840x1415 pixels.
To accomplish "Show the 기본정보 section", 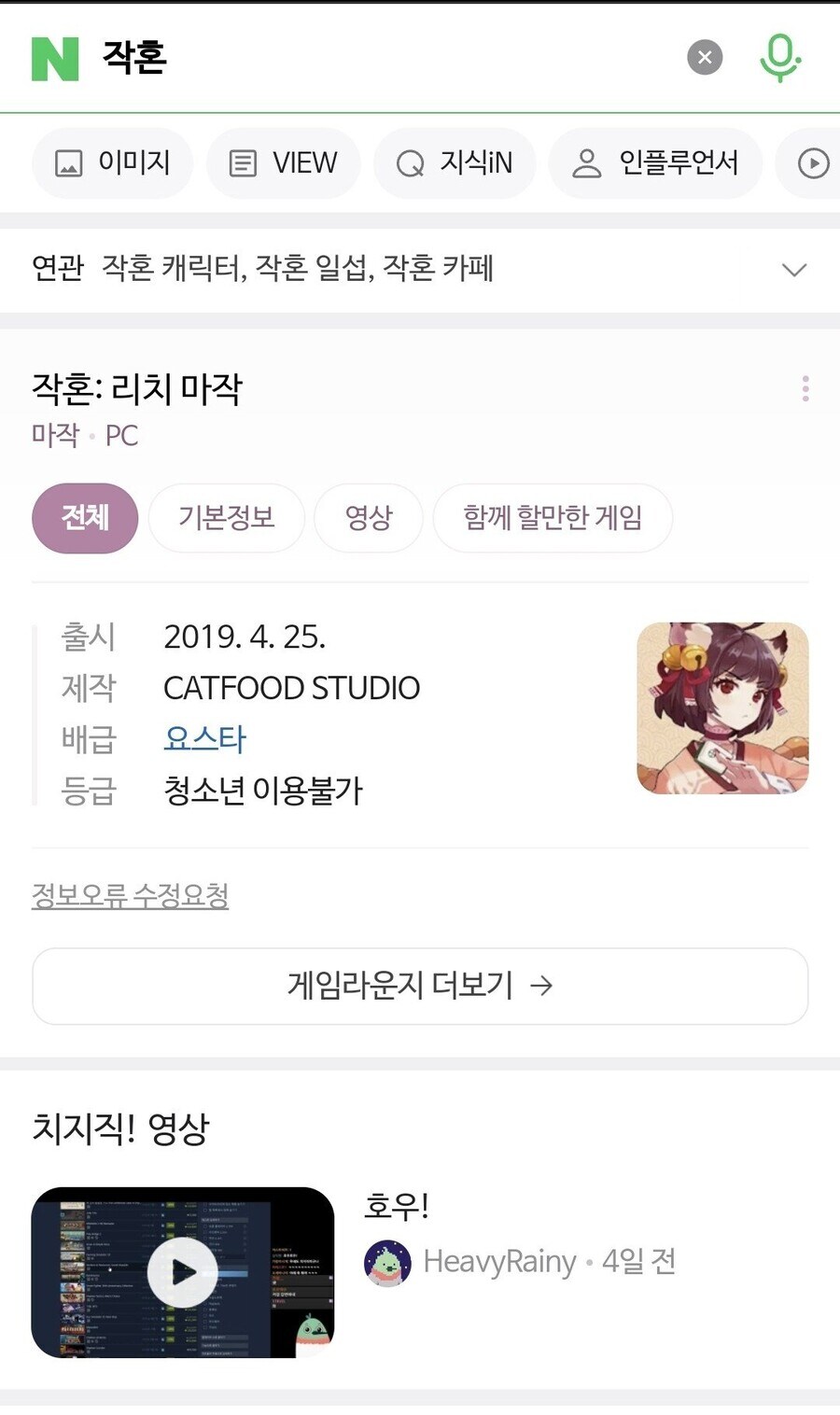I will [226, 517].
